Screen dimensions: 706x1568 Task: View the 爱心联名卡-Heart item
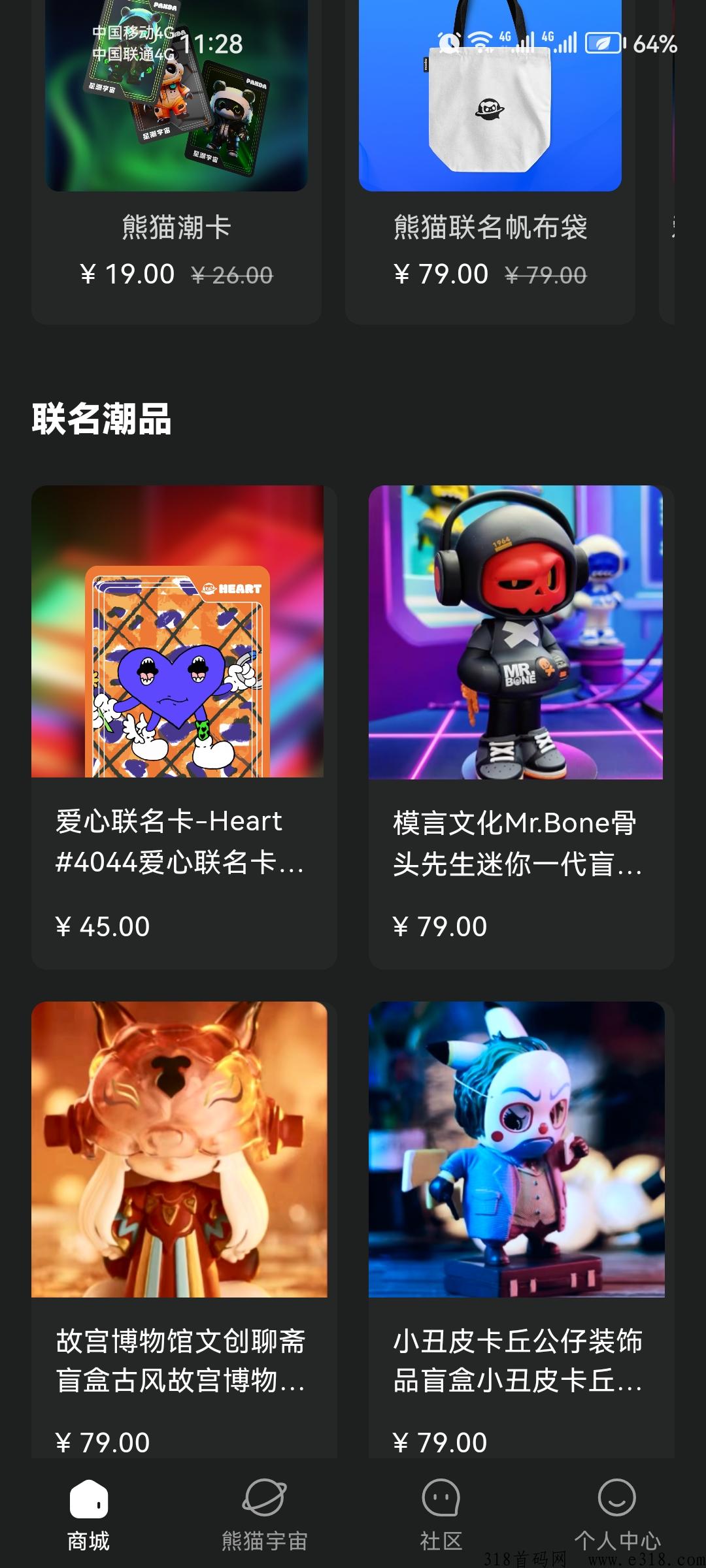[184, 727]
